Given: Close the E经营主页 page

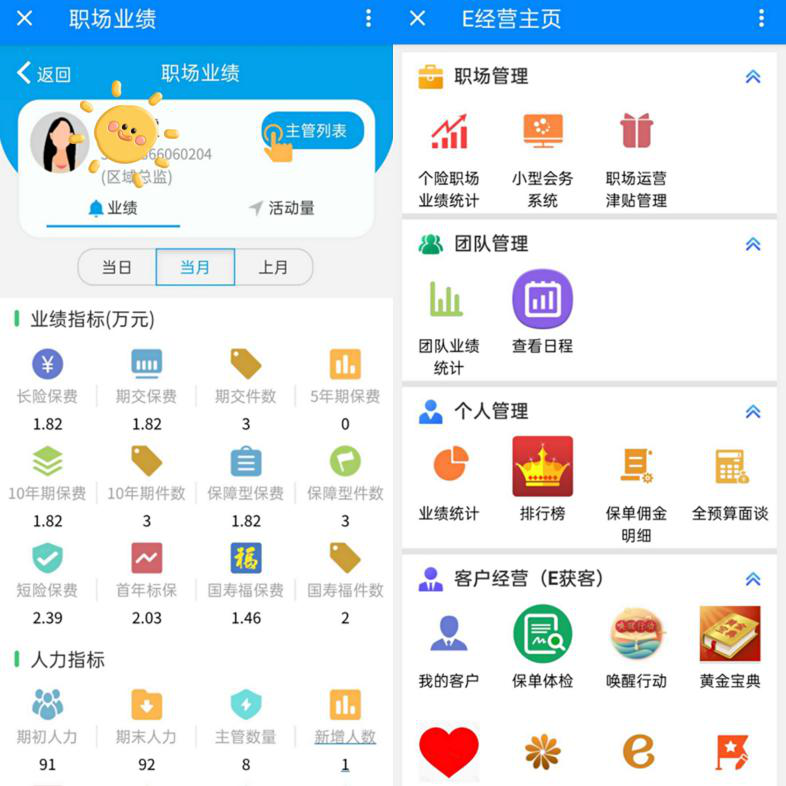Looking at the screenshot, I should click(x=418, y=19).
